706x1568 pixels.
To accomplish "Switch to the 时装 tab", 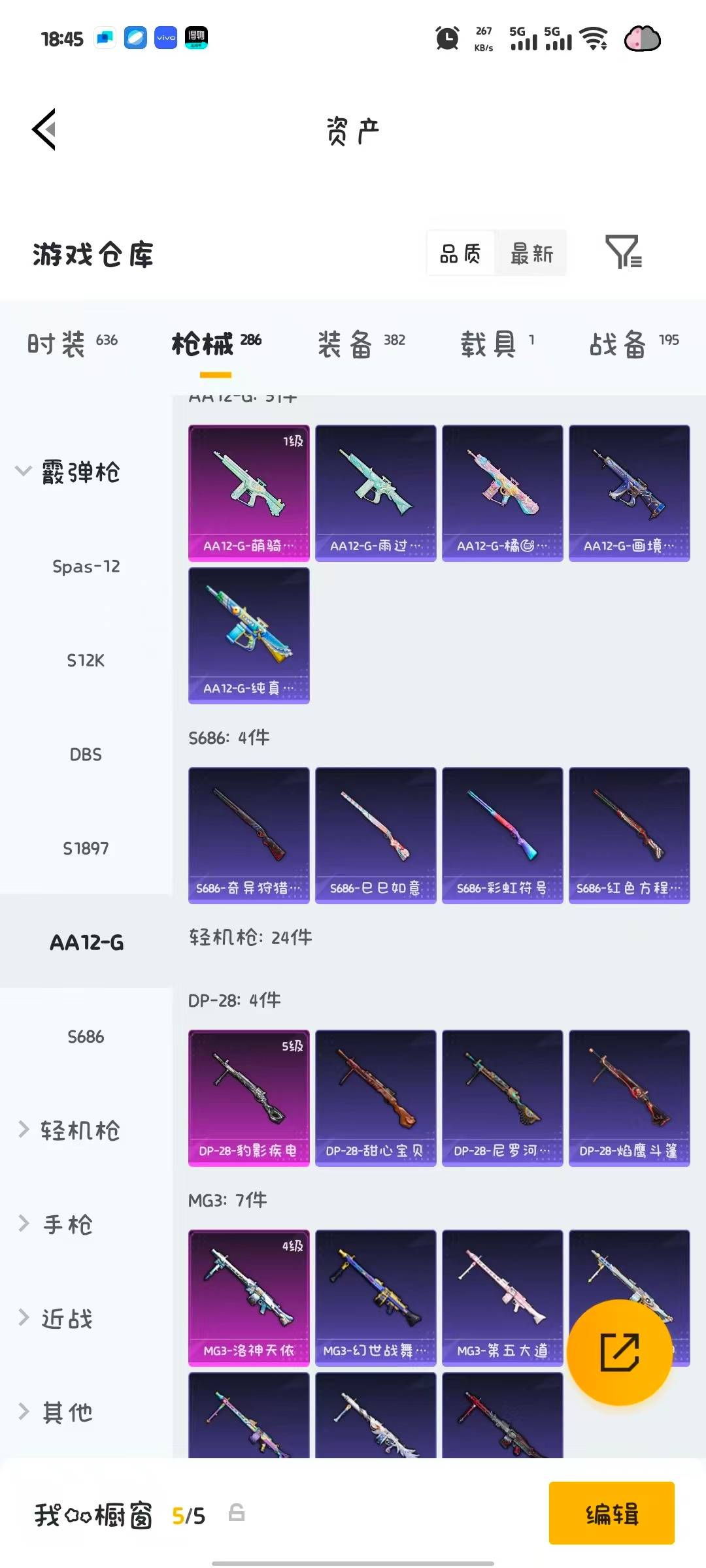I will (x=72, y=343).
